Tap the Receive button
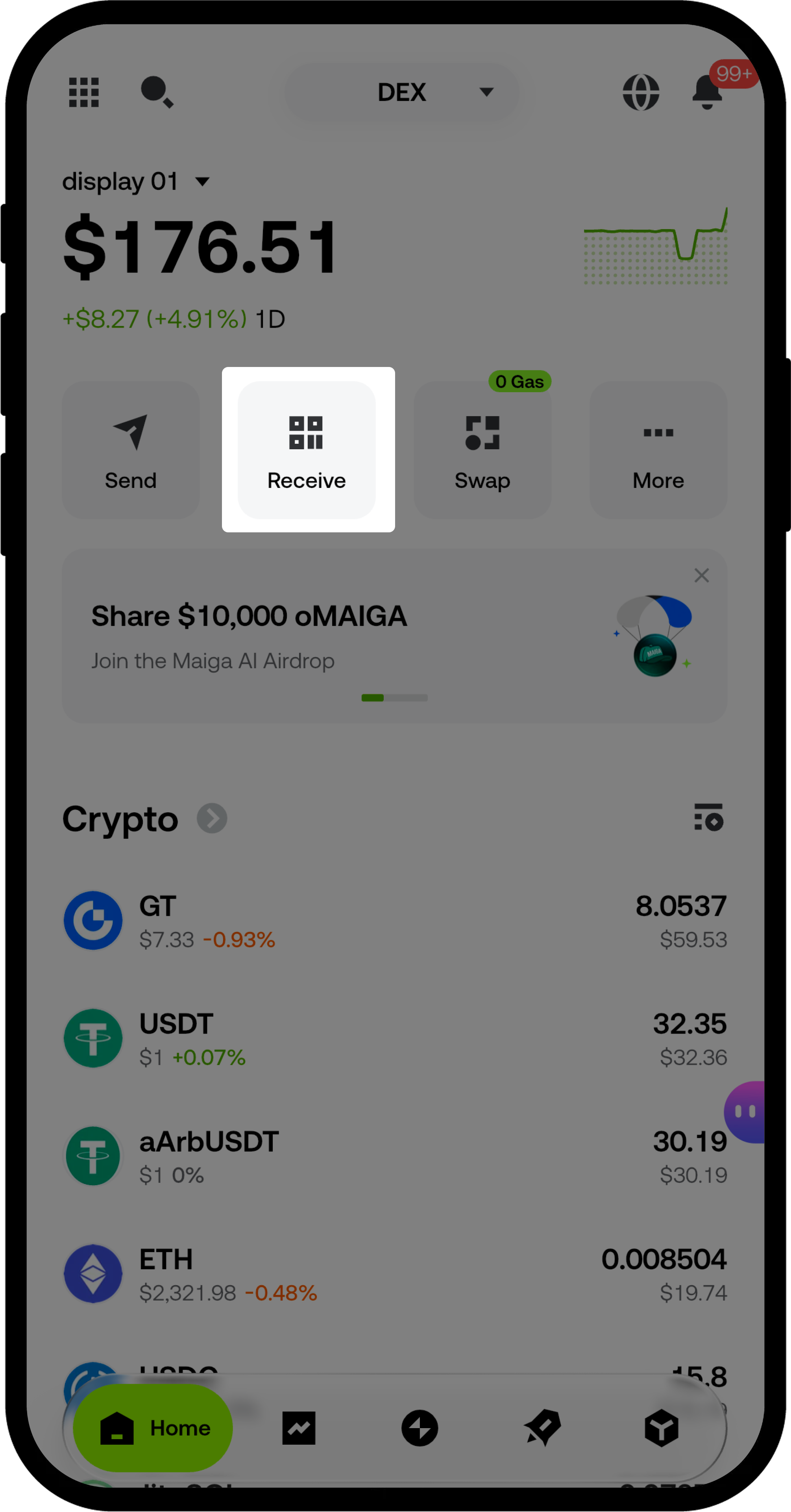The width and height of the screenshot is (791, 1512). click(x=307, y=450)
